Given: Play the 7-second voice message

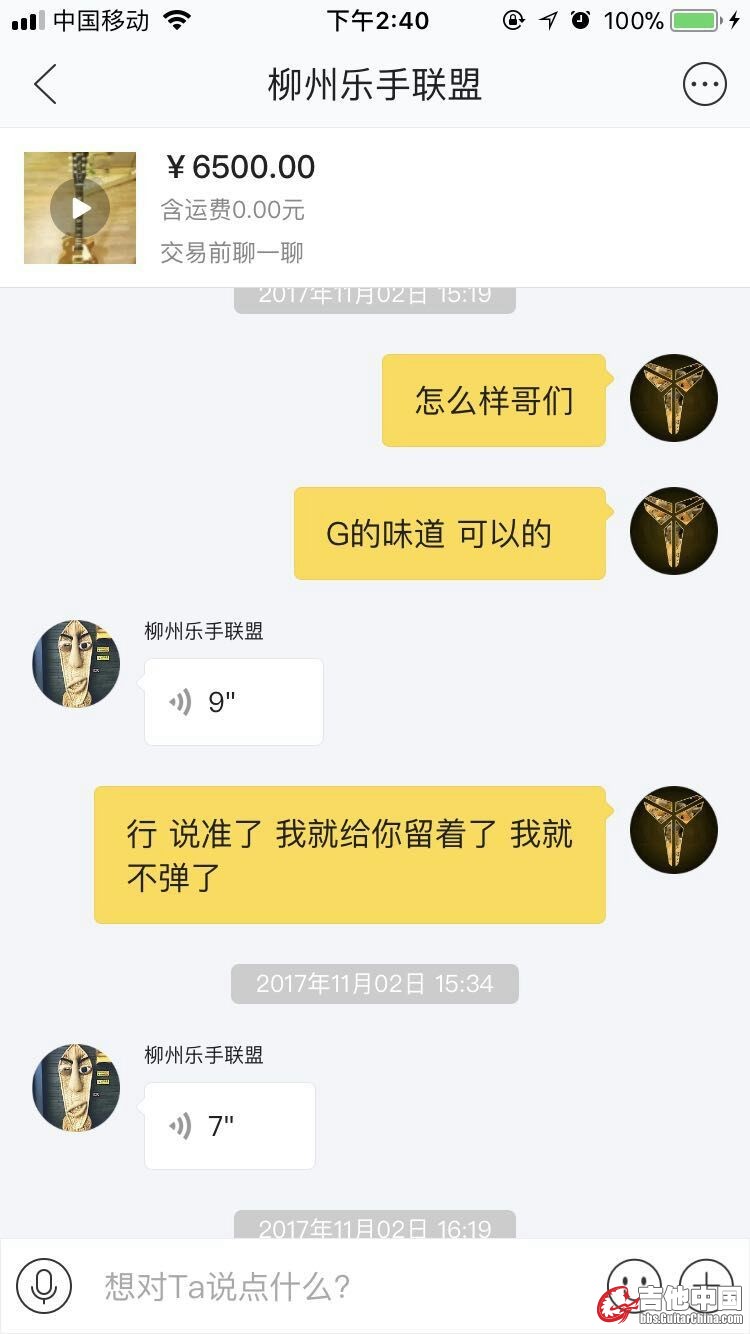Looking at the screenshot, I should click(229, 1126).
